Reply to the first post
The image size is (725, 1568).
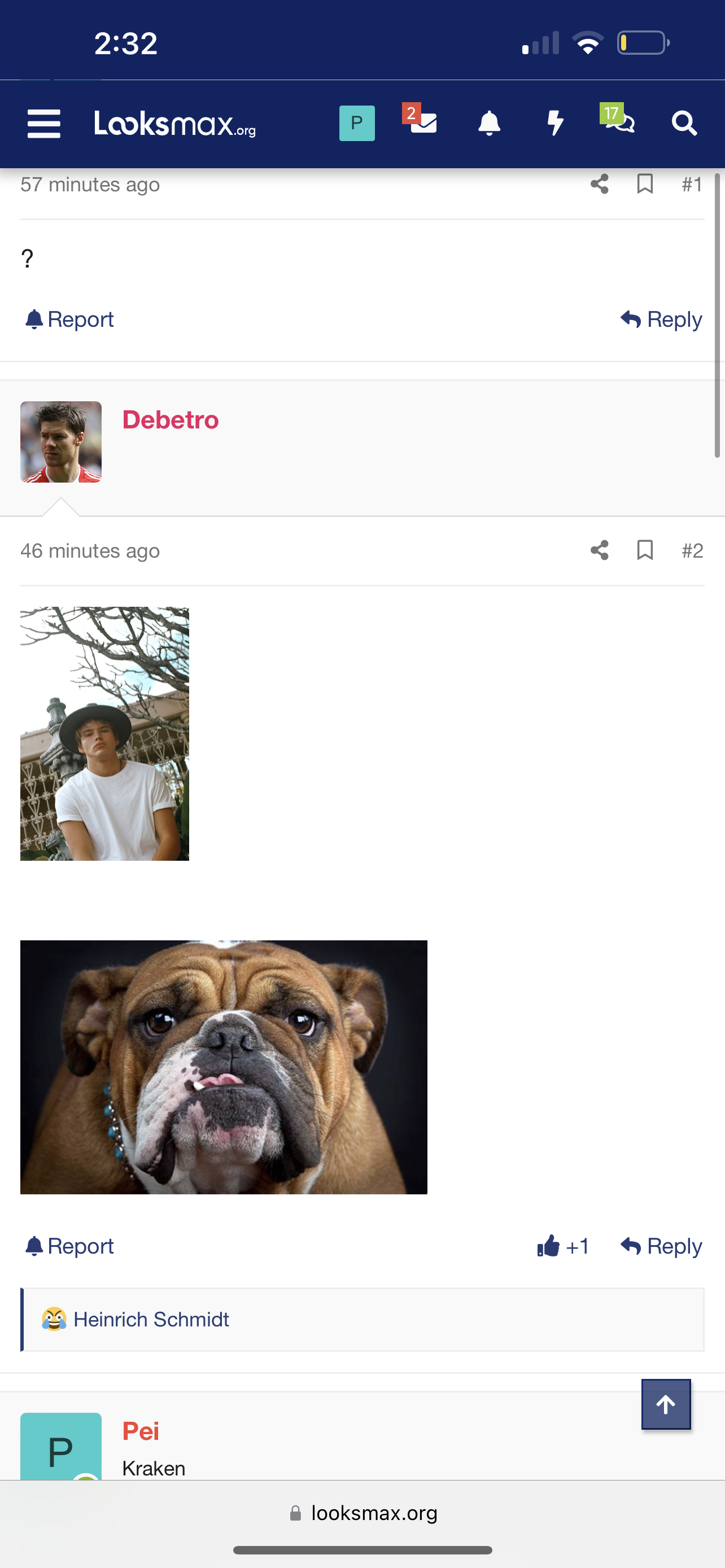(661, 319)
